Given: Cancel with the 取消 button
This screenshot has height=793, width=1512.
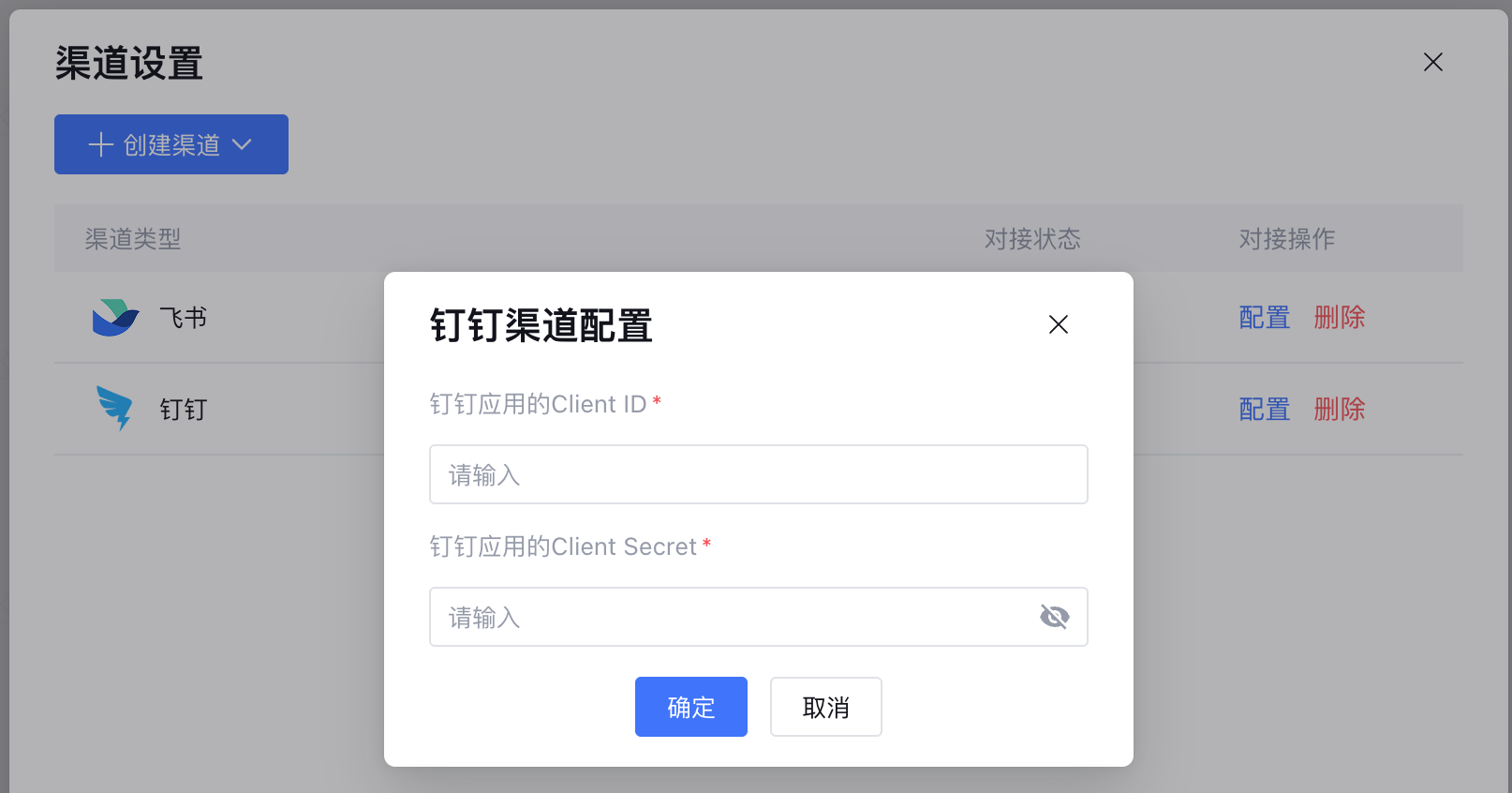Looking at the screenshot, I should pyautogui.click(x=825, y=707).
